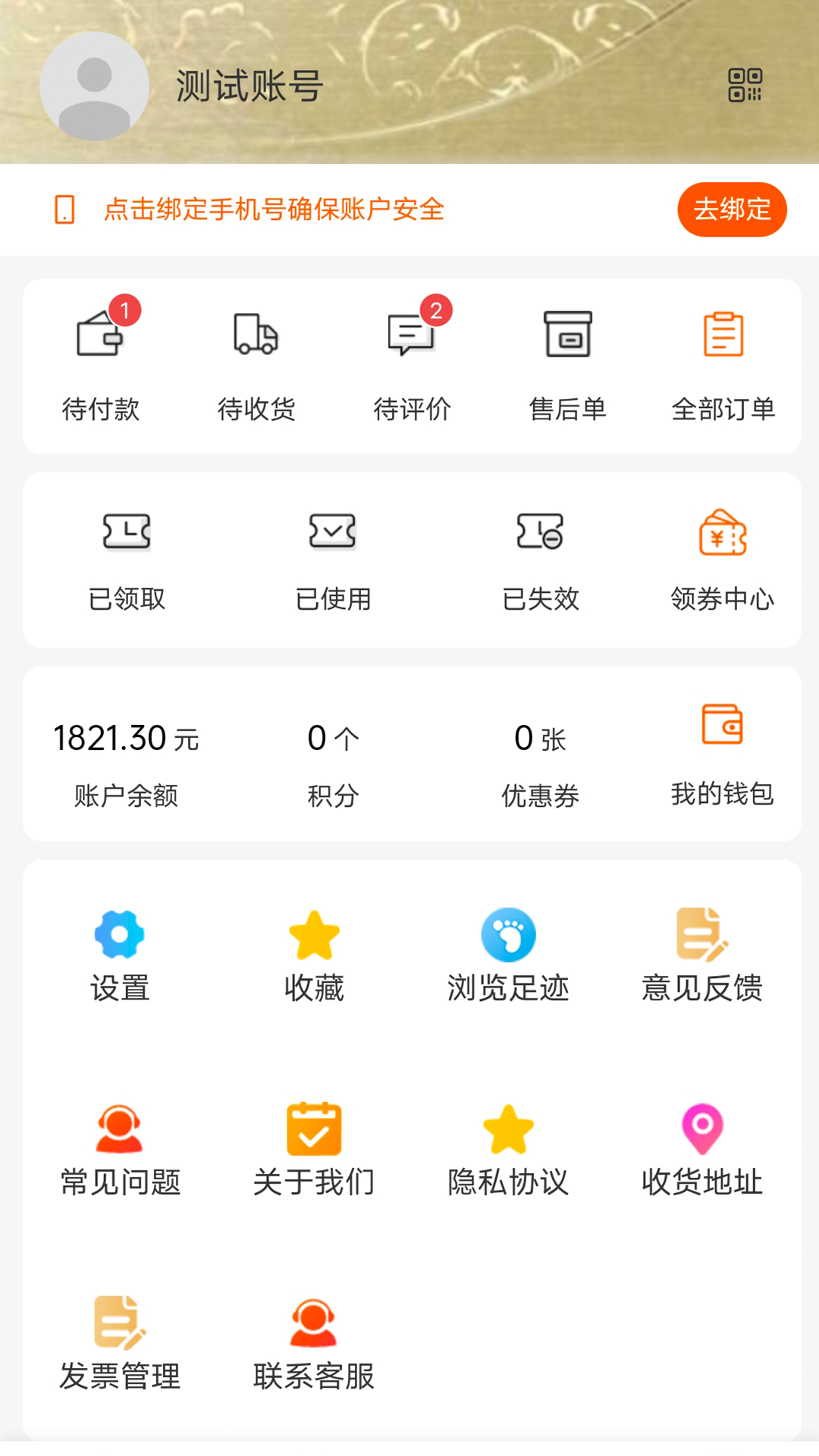Screen dimensions: 819x1456
Task: Open 我的钱包 wallet icon
Action: coord(723,730)
